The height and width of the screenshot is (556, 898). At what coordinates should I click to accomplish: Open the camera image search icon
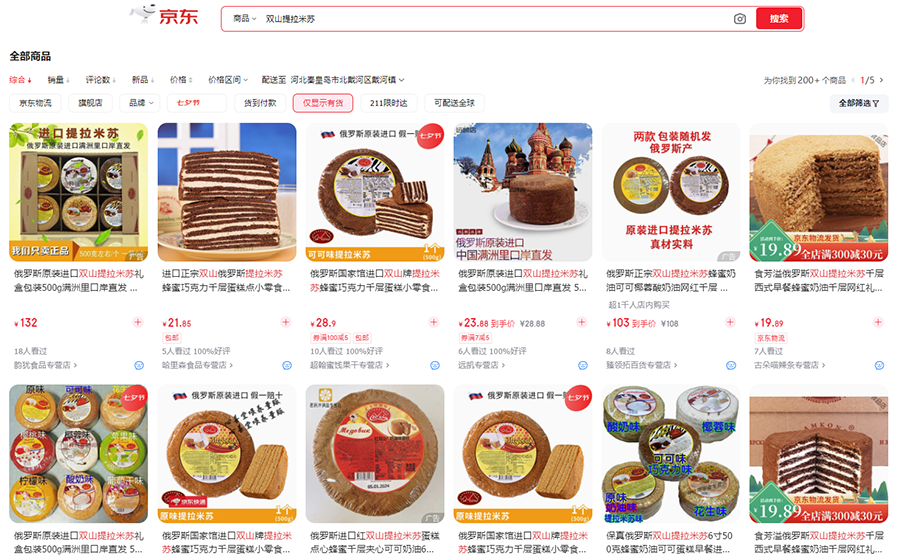[x=740, y=19]
